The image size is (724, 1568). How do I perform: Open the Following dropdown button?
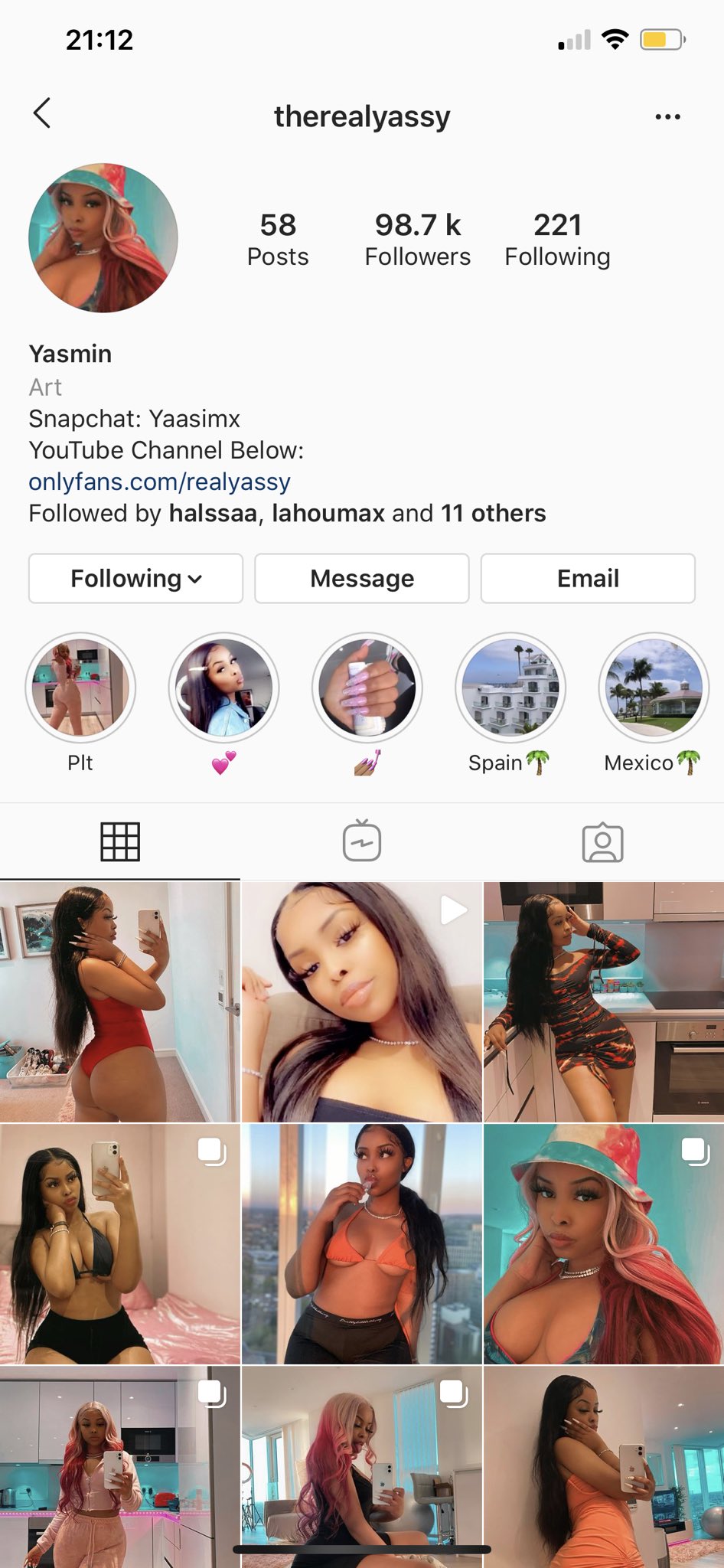click(x=135, y=578)
